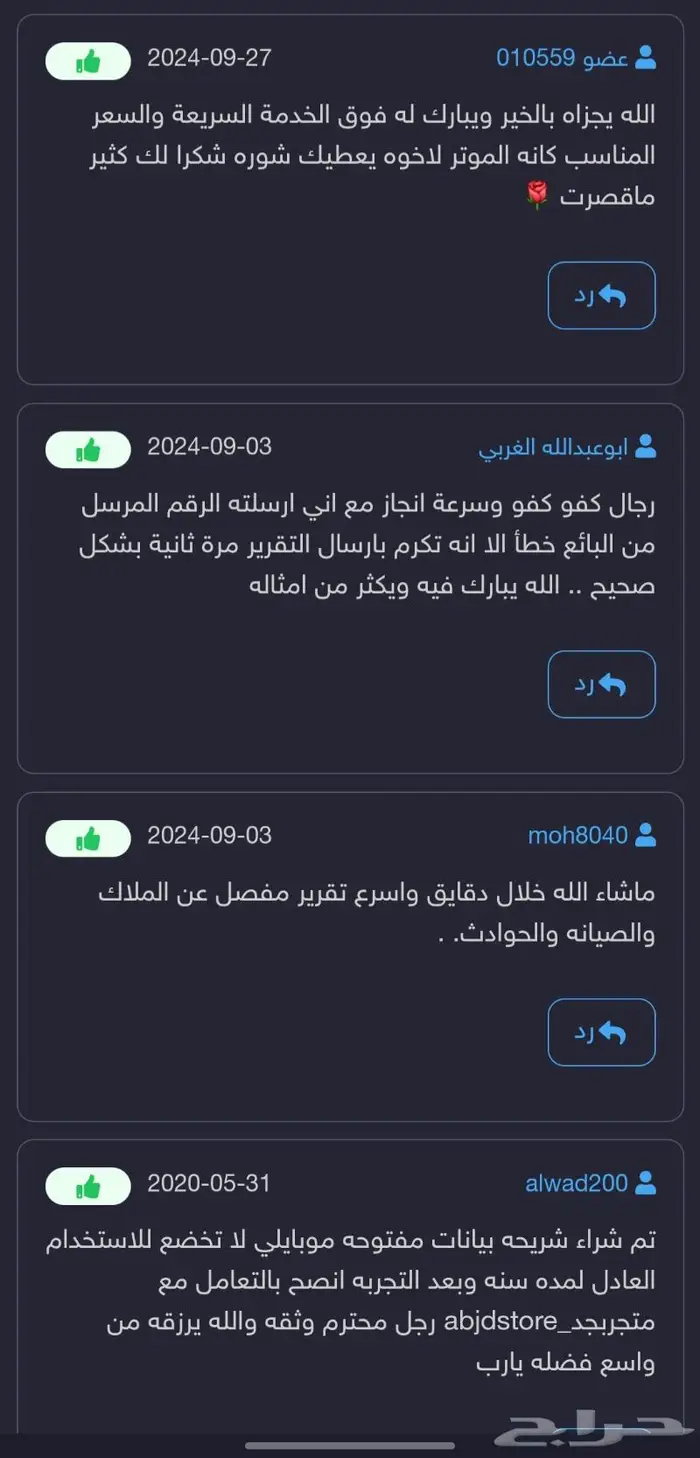
Task: Reply to the review by عضو 010559
Action: pyautogui.click(x=601, y=296)
